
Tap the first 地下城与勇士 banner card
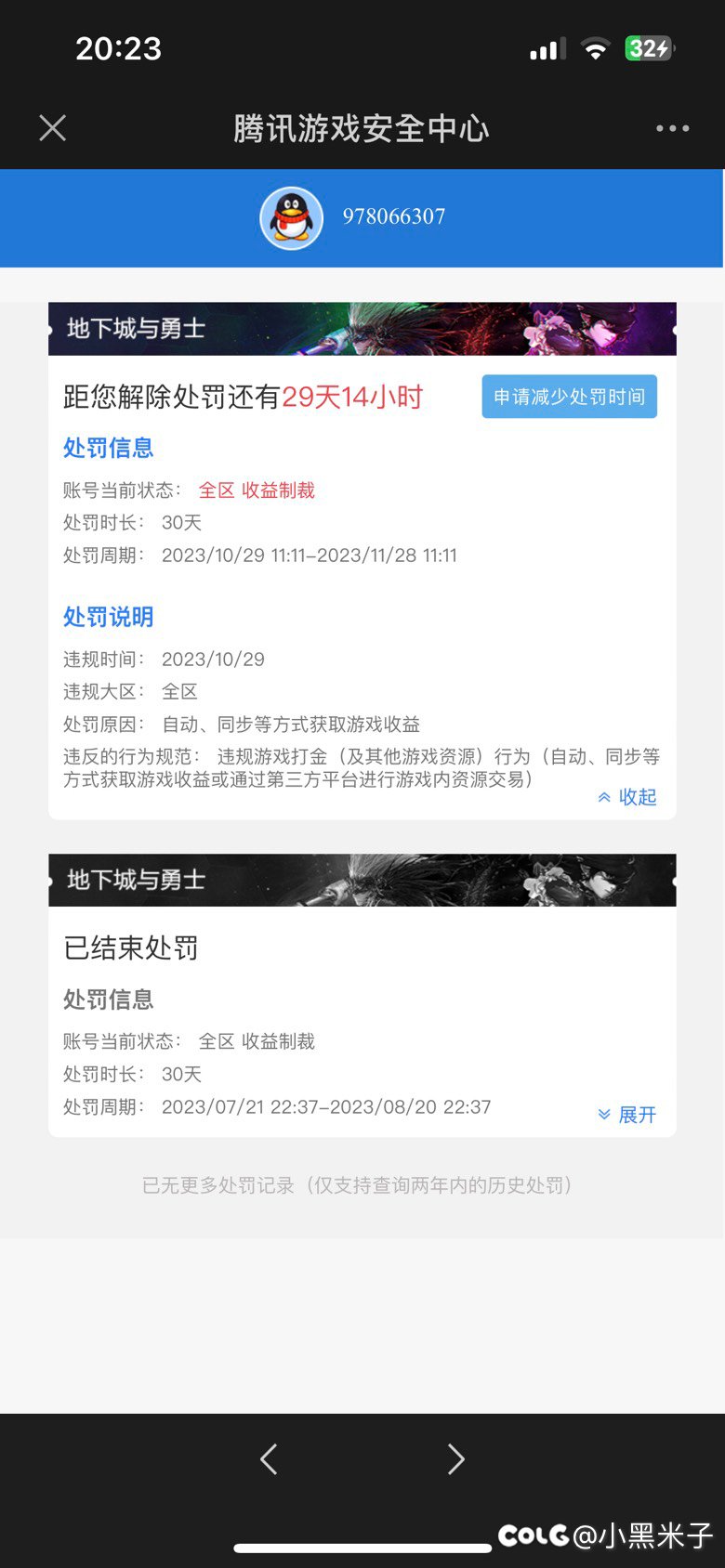click(362, 328)
